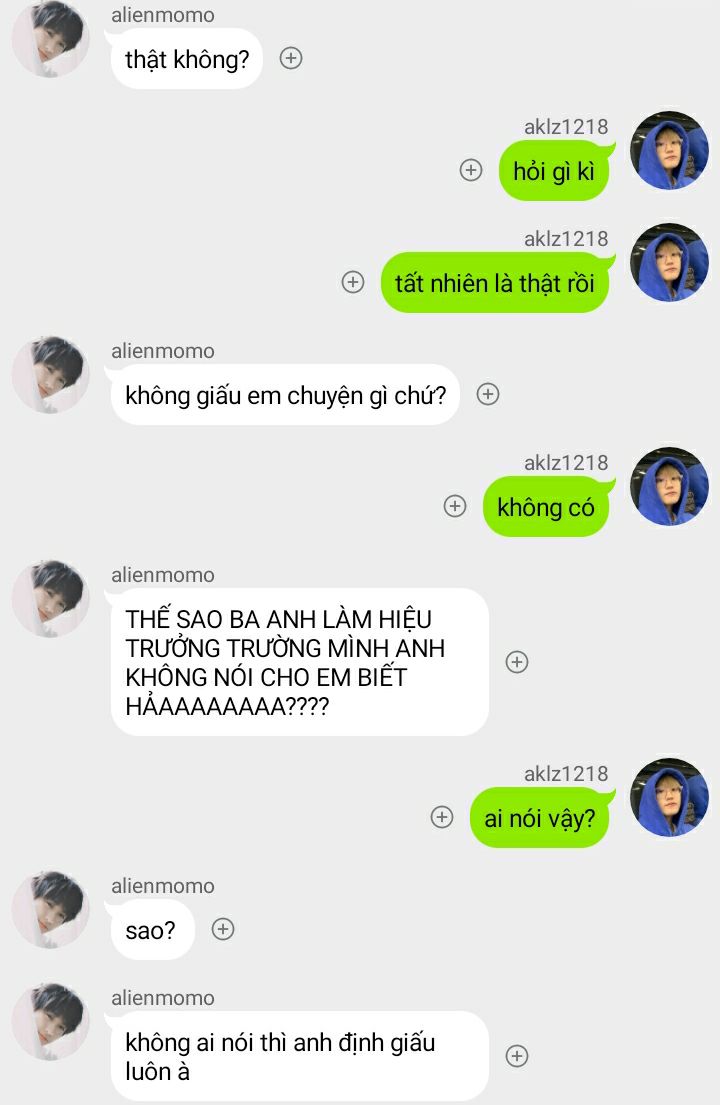
Task: Open alienmomo's avatar beside "thật không?"
Action: click(51, 40)
